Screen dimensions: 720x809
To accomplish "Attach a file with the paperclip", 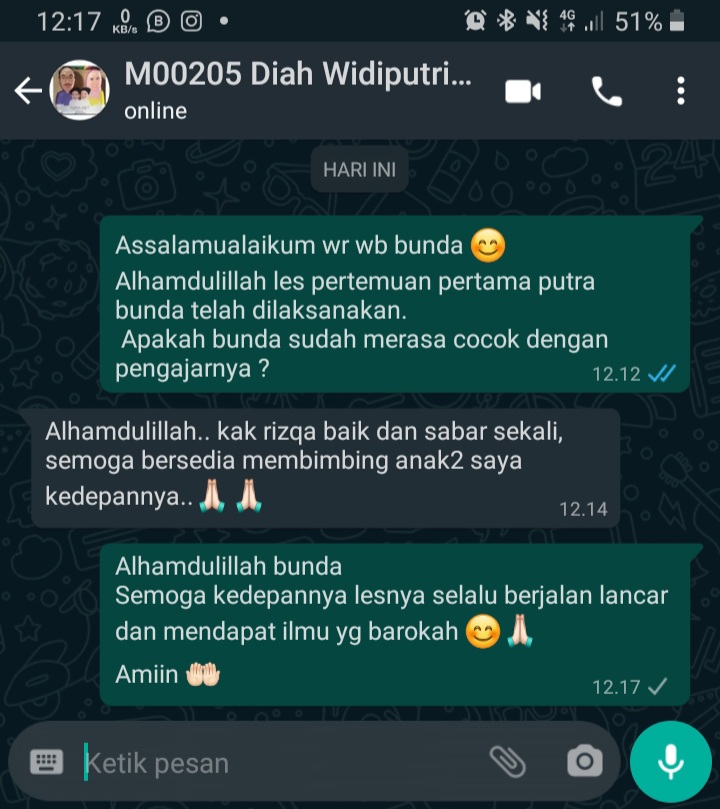I will click(508, 763).
